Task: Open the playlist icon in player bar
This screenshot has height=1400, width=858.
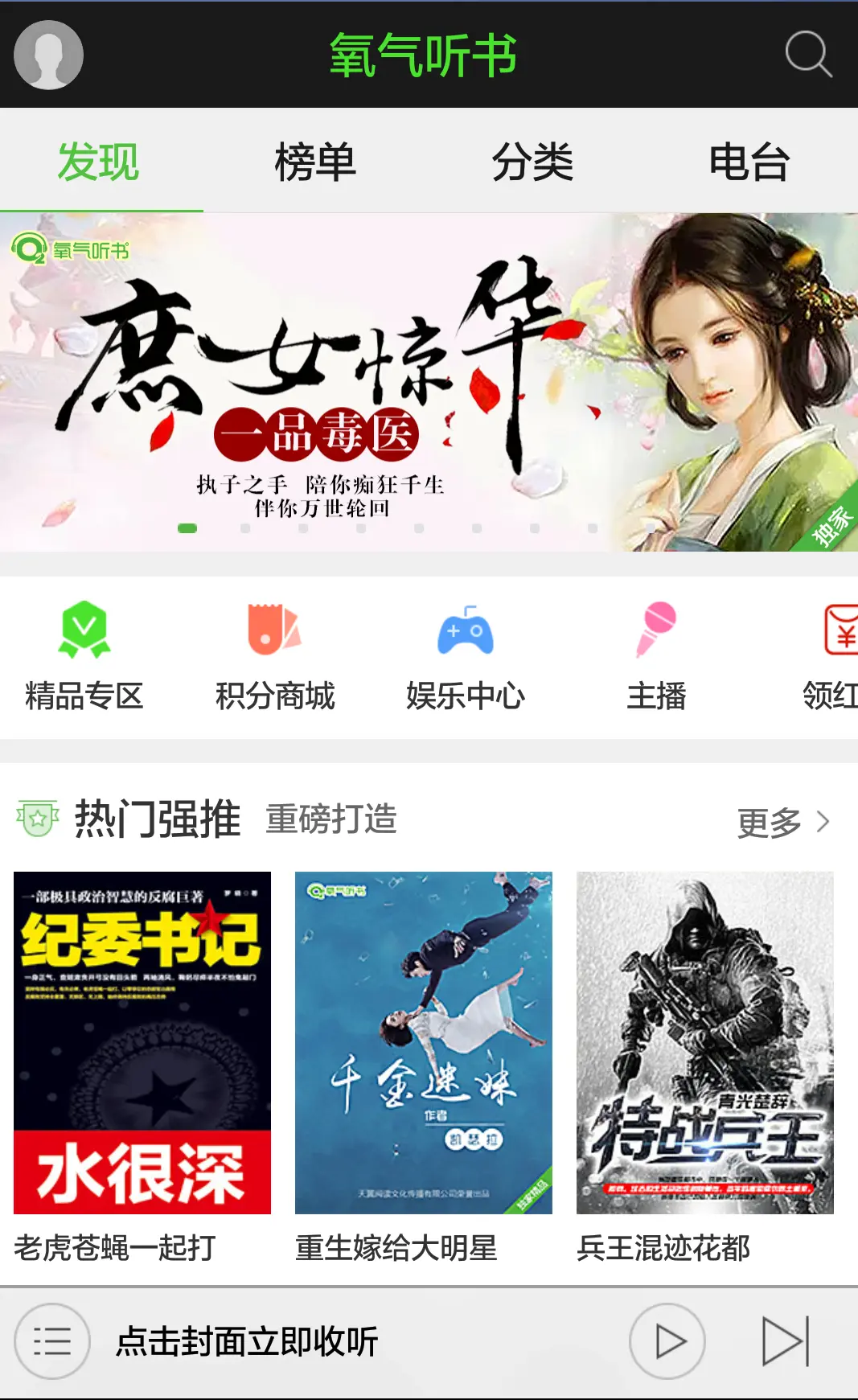Action: (x=53, y=1341)
